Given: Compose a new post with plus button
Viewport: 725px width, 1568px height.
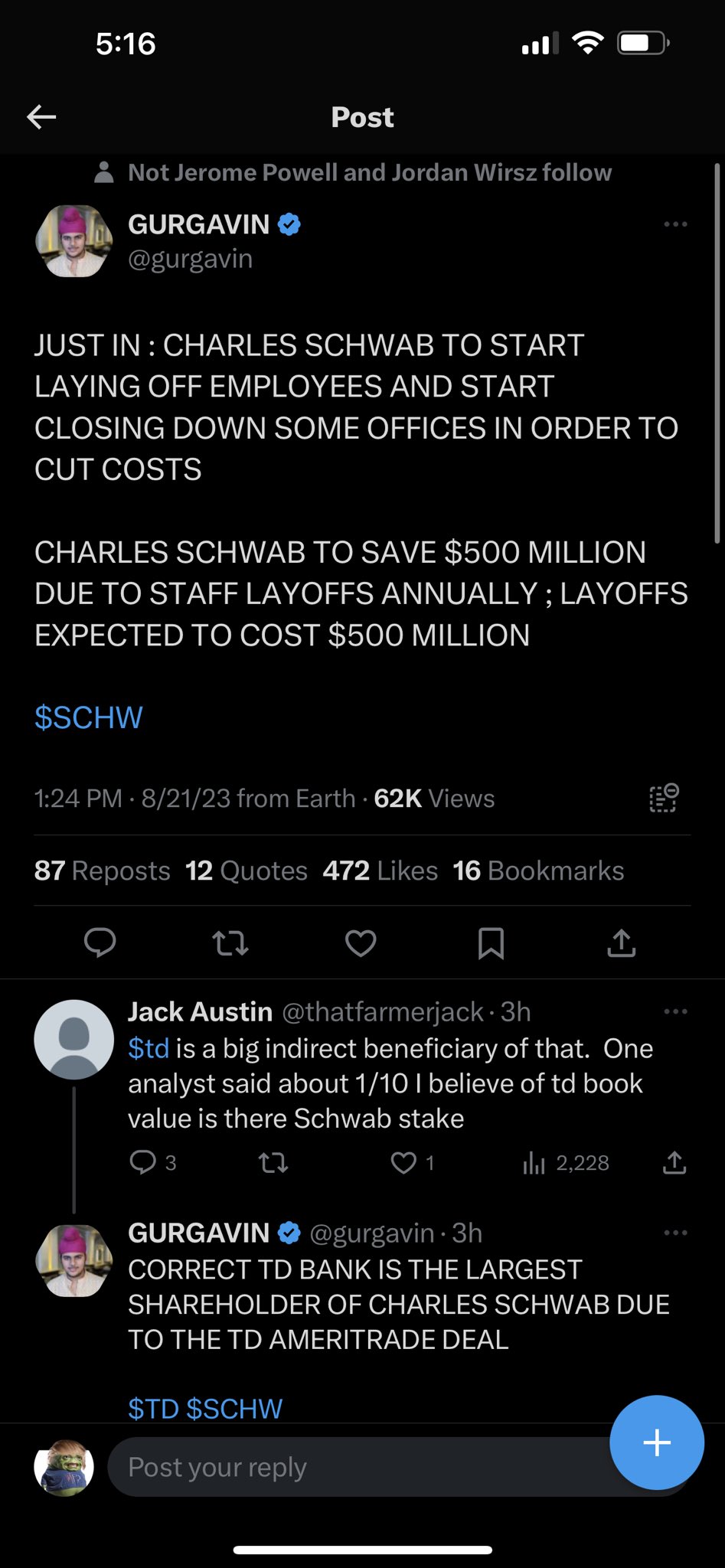Looking at the screenshot, I should coord(657,1442).
